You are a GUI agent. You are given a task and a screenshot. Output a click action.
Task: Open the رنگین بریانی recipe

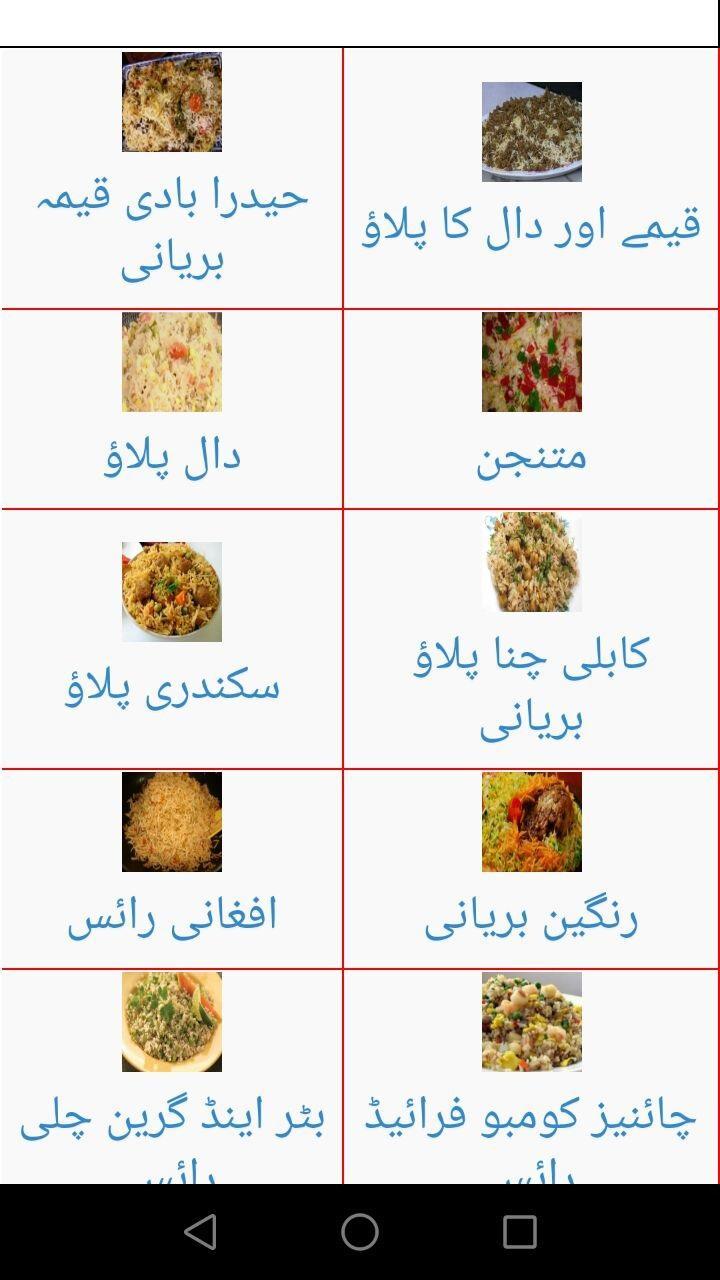[x=531, y=870]
